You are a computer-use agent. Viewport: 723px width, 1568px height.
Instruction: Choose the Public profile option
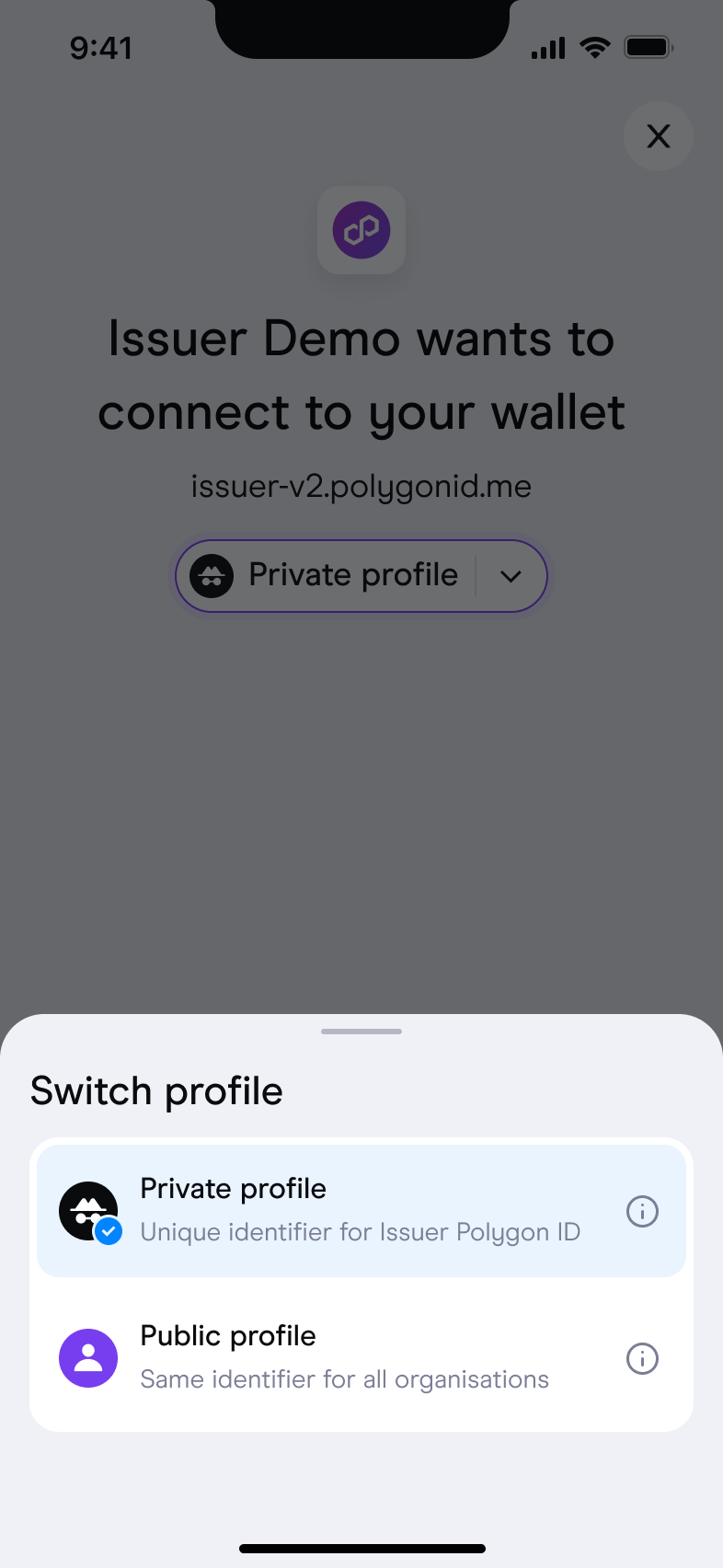[x=361, y=1358]
